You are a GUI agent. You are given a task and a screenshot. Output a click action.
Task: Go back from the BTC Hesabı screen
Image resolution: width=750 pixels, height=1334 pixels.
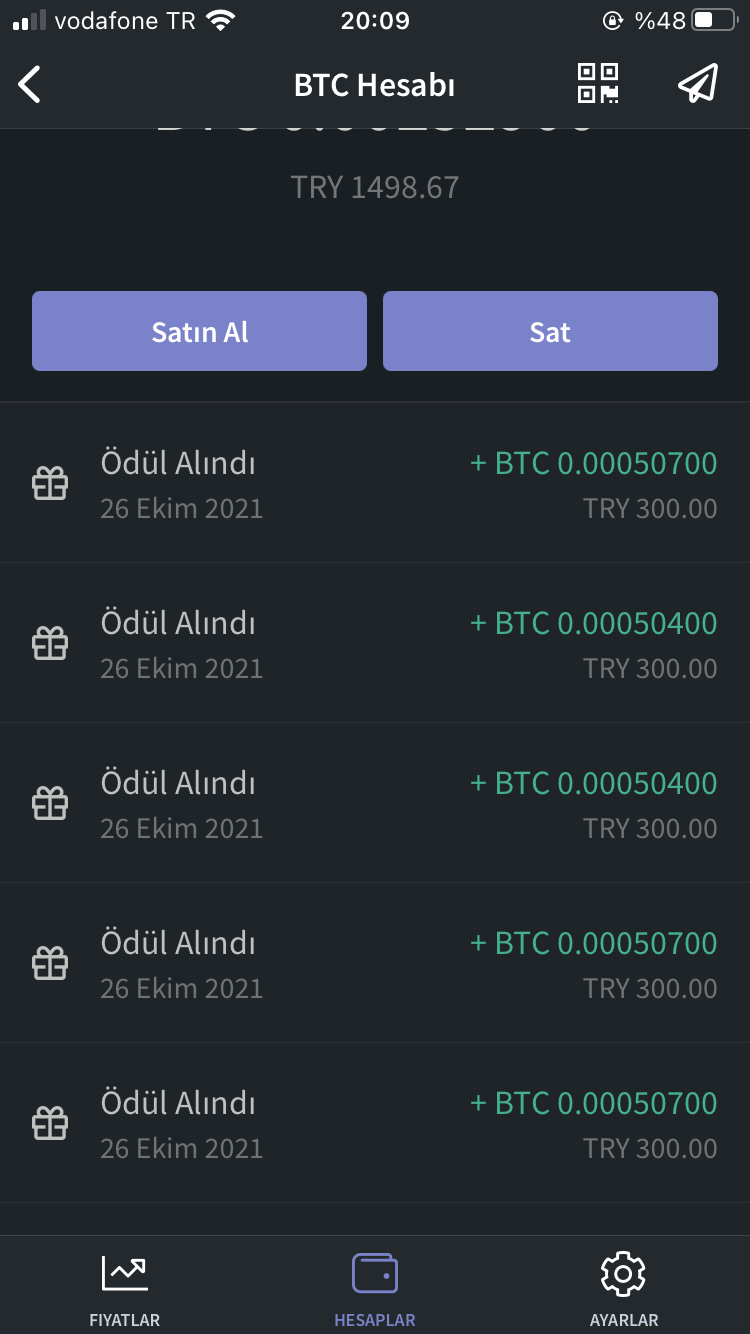(30, 84)
